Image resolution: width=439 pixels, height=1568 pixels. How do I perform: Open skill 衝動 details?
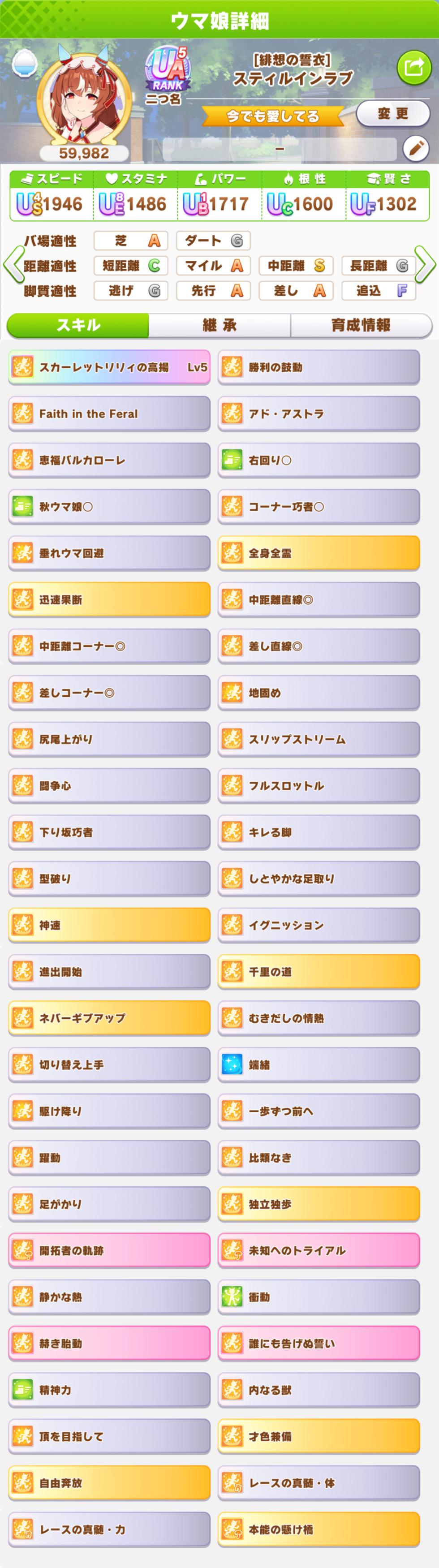point(318,1297)
